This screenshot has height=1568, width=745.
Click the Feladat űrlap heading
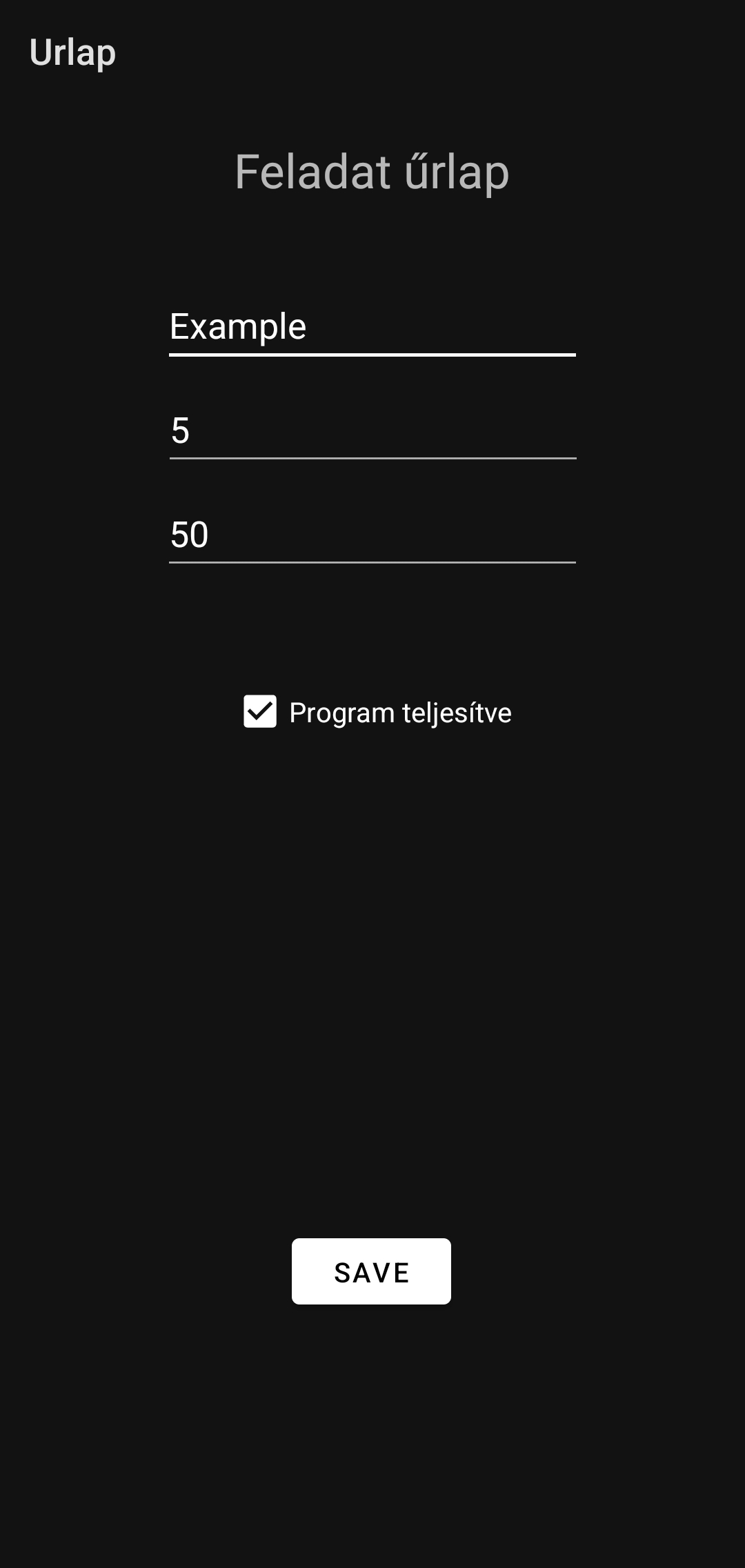[371, 172]
